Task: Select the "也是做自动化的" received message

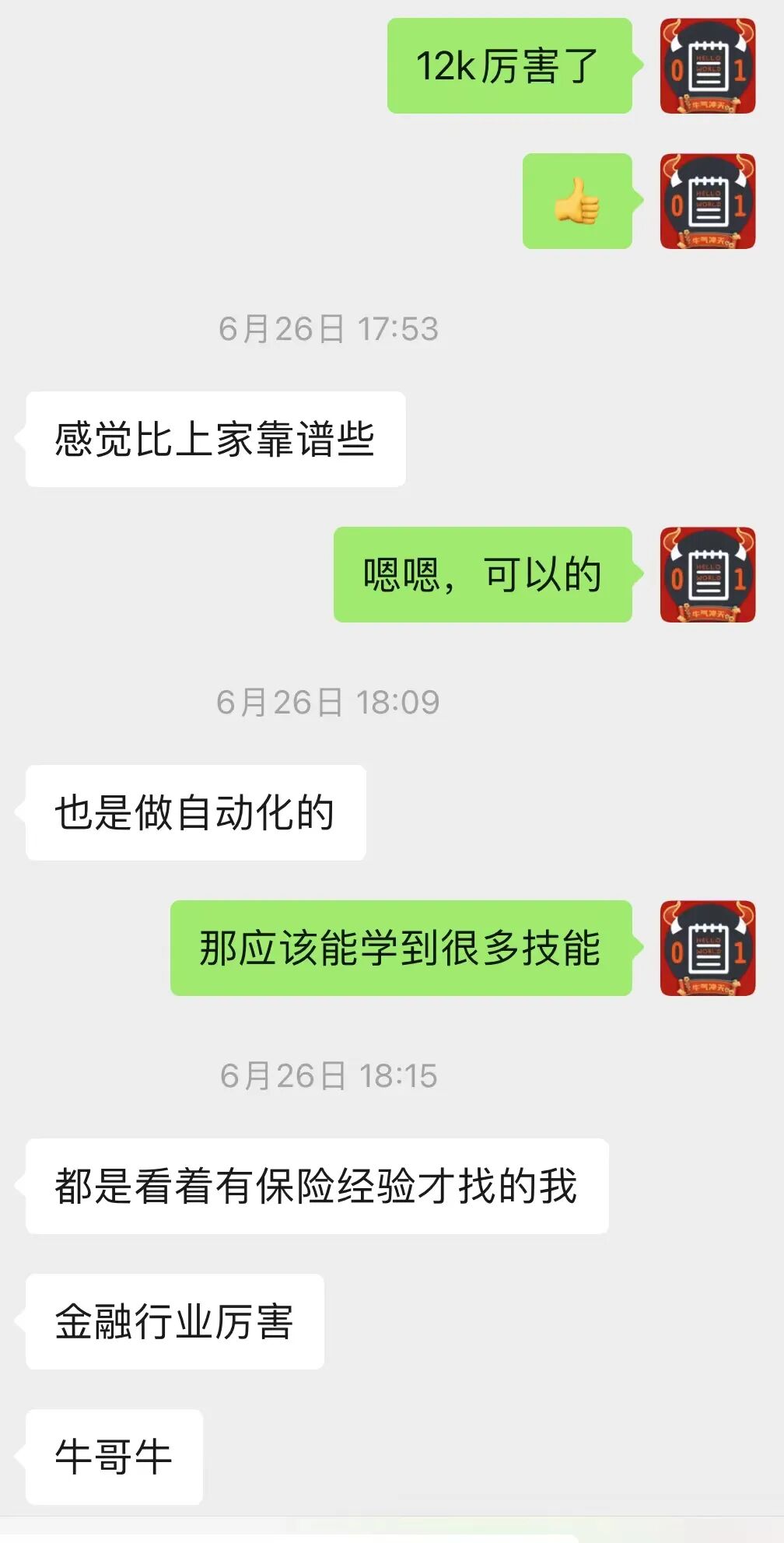Action: pos(194,811)
